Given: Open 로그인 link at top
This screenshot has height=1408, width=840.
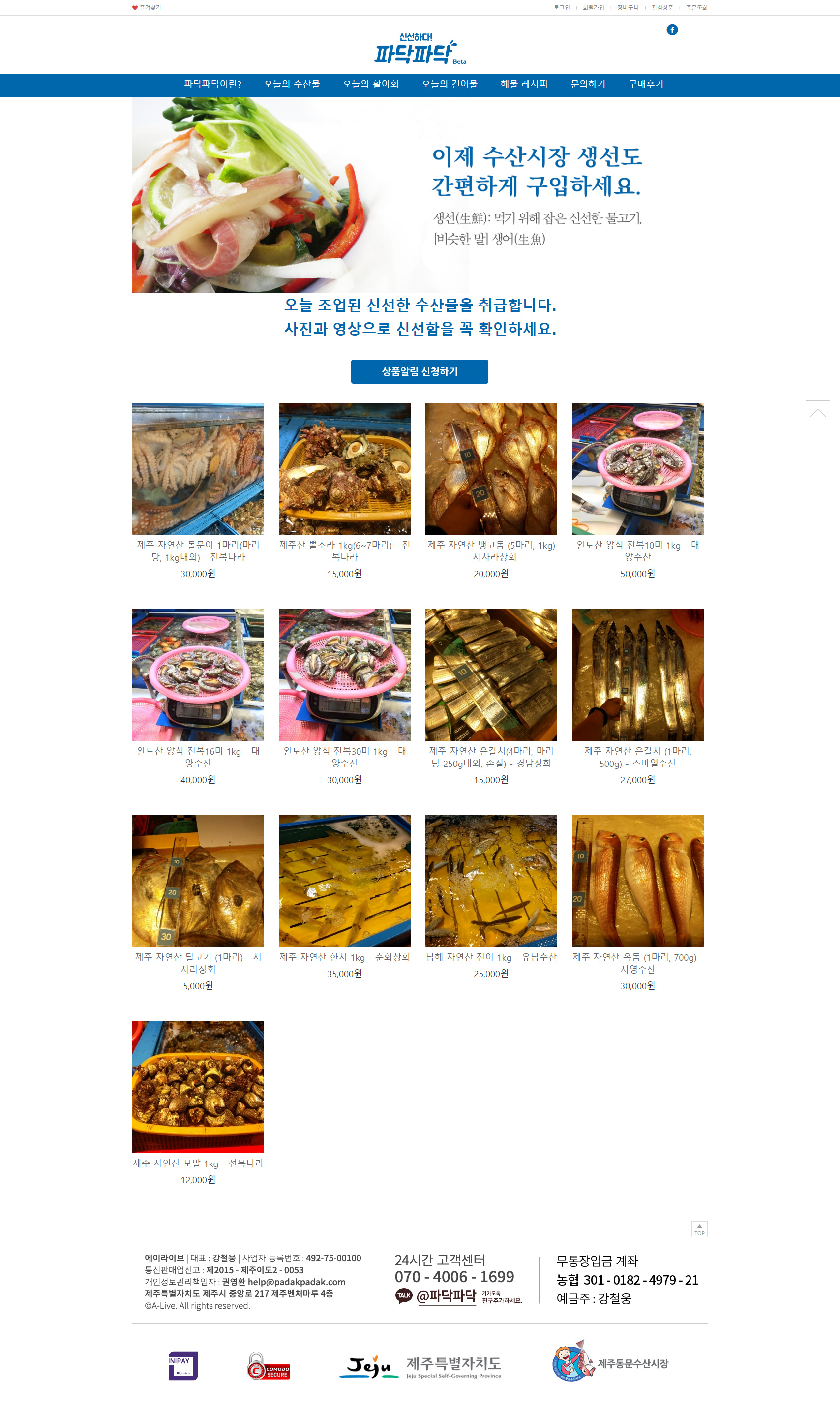Looking at the screenshot, I should (562, 8).
